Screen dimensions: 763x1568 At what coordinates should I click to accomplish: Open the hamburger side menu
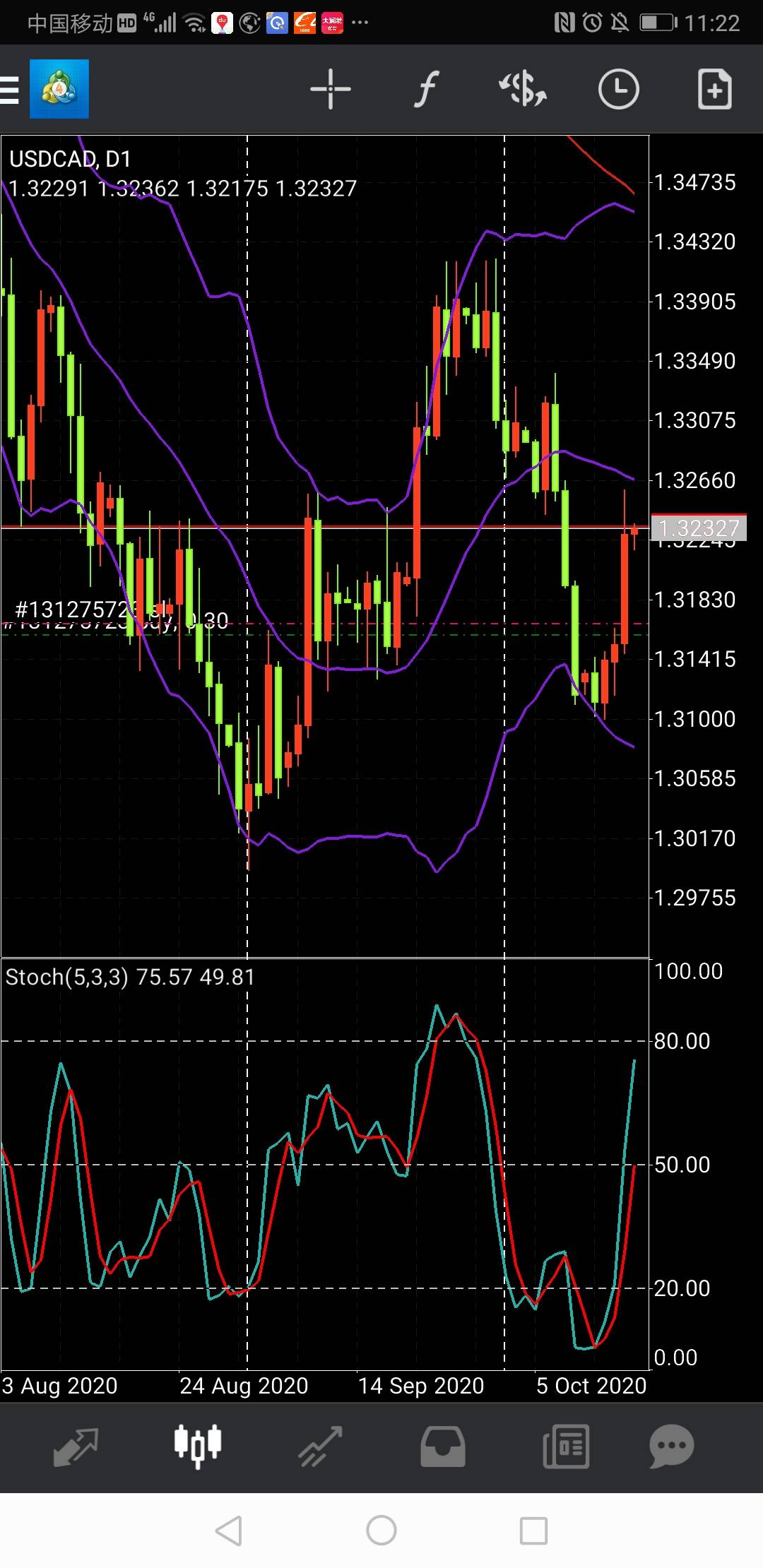tap(10, 90)
